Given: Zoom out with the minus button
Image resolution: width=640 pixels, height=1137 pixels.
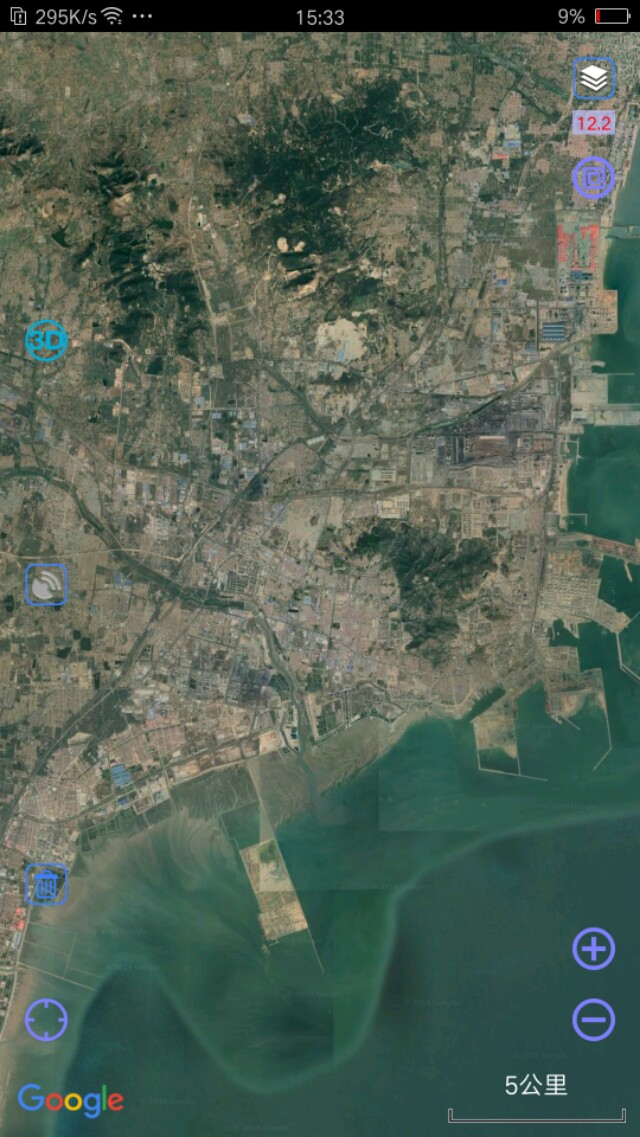Looking at the screenshot, I should pyautogui.click(x=593, y=1020).
